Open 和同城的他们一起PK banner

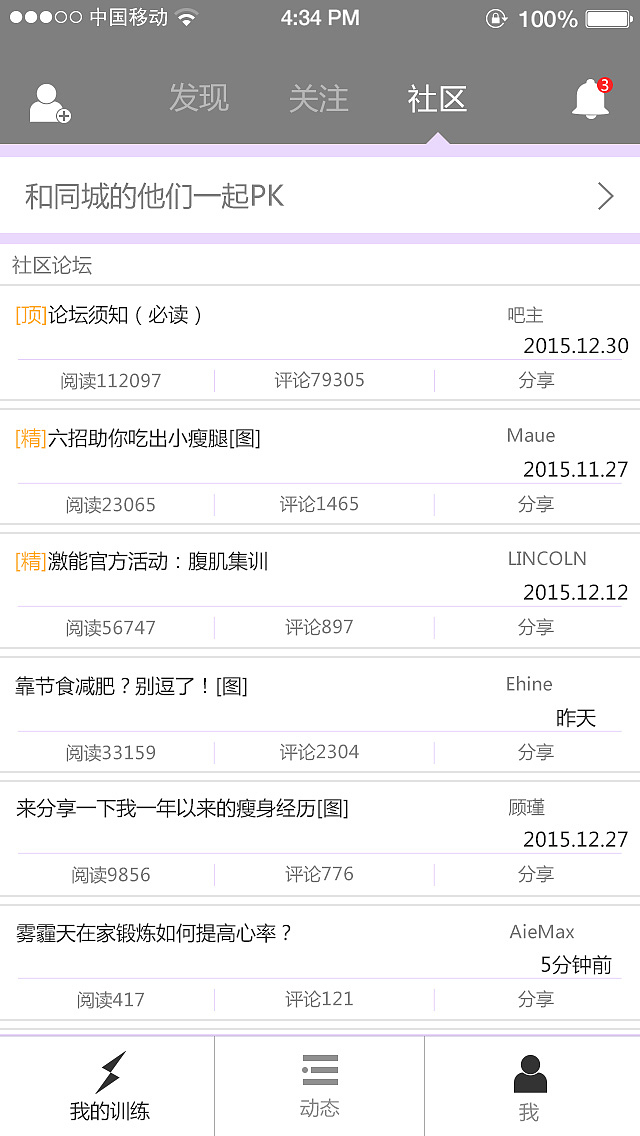coord(320,196)
